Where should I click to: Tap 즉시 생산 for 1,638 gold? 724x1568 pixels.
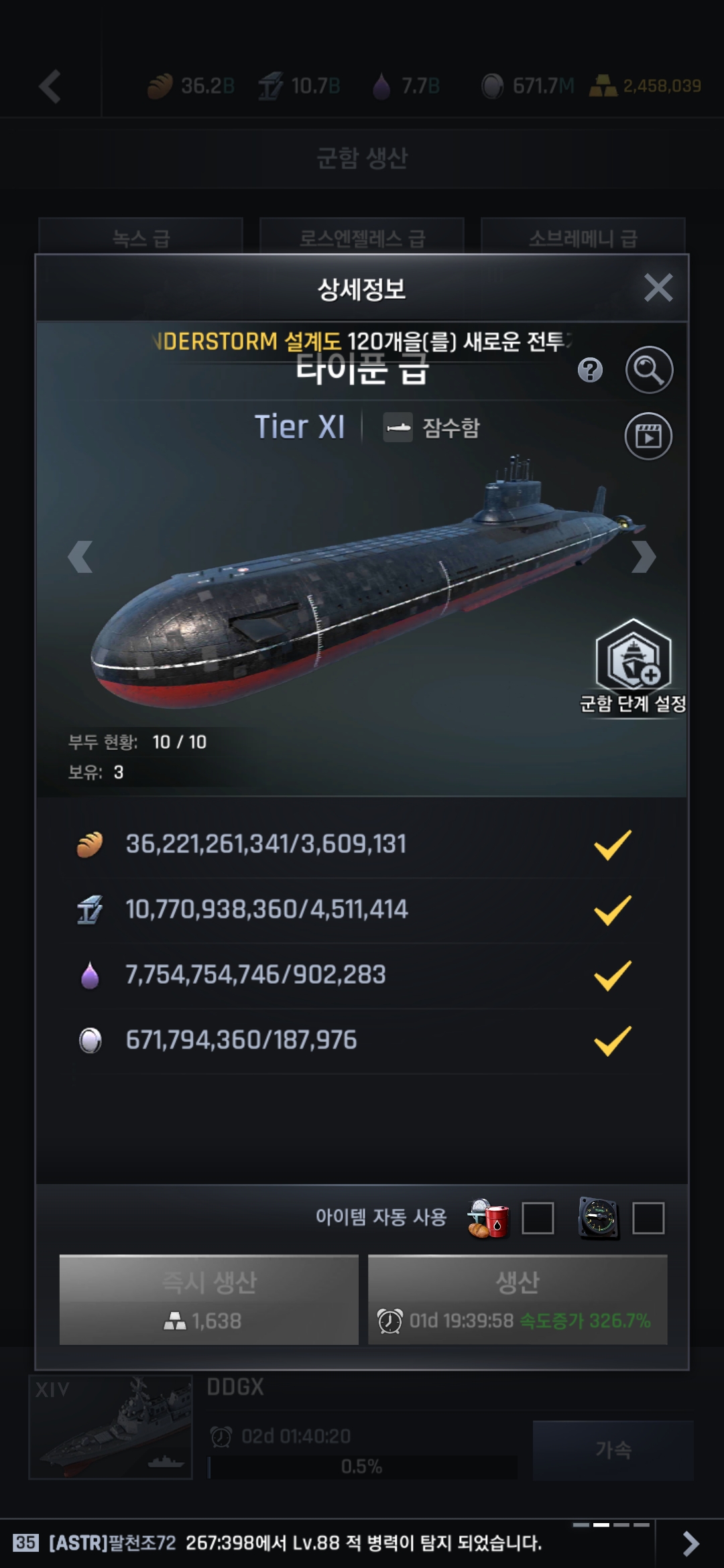click(209, 1299)
